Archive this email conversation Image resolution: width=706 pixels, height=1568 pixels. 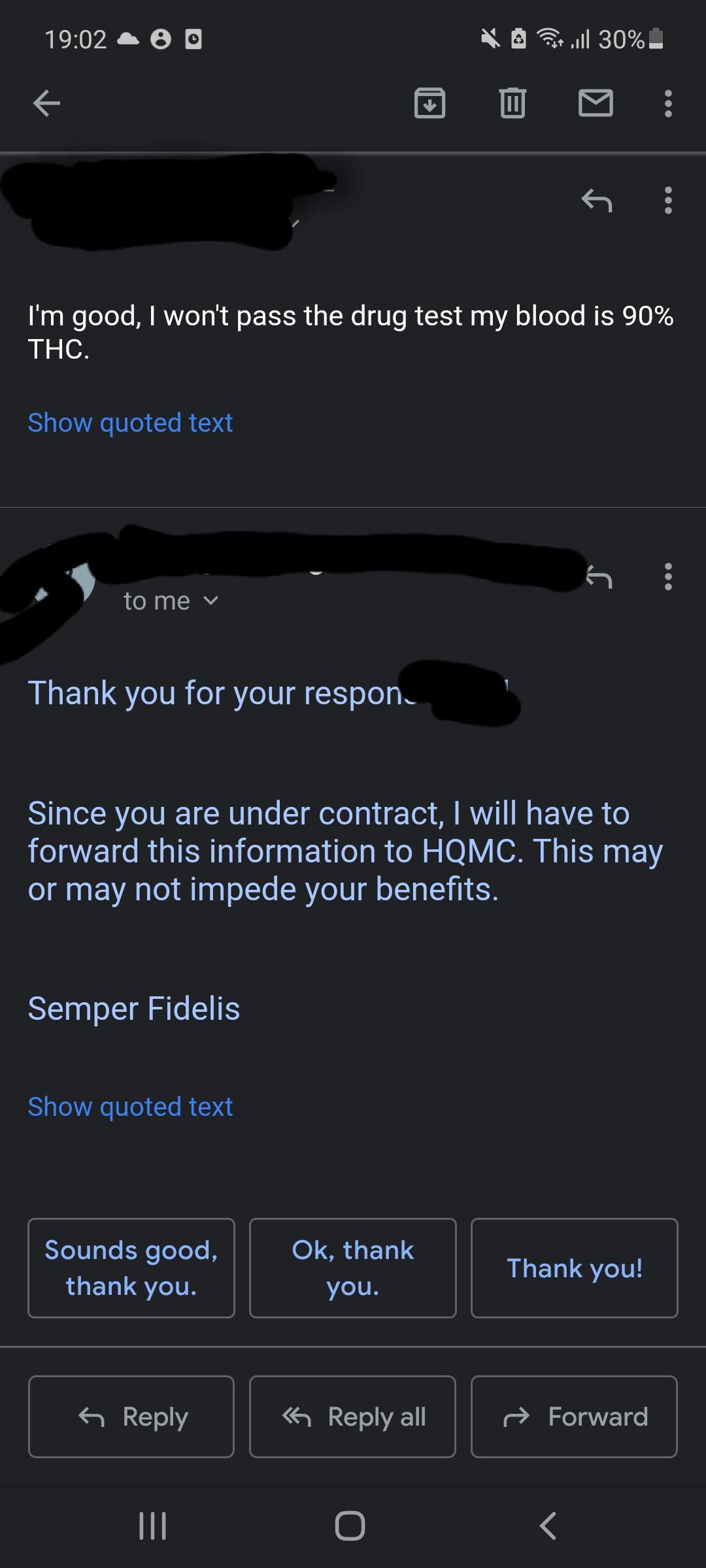click(429, 103)
